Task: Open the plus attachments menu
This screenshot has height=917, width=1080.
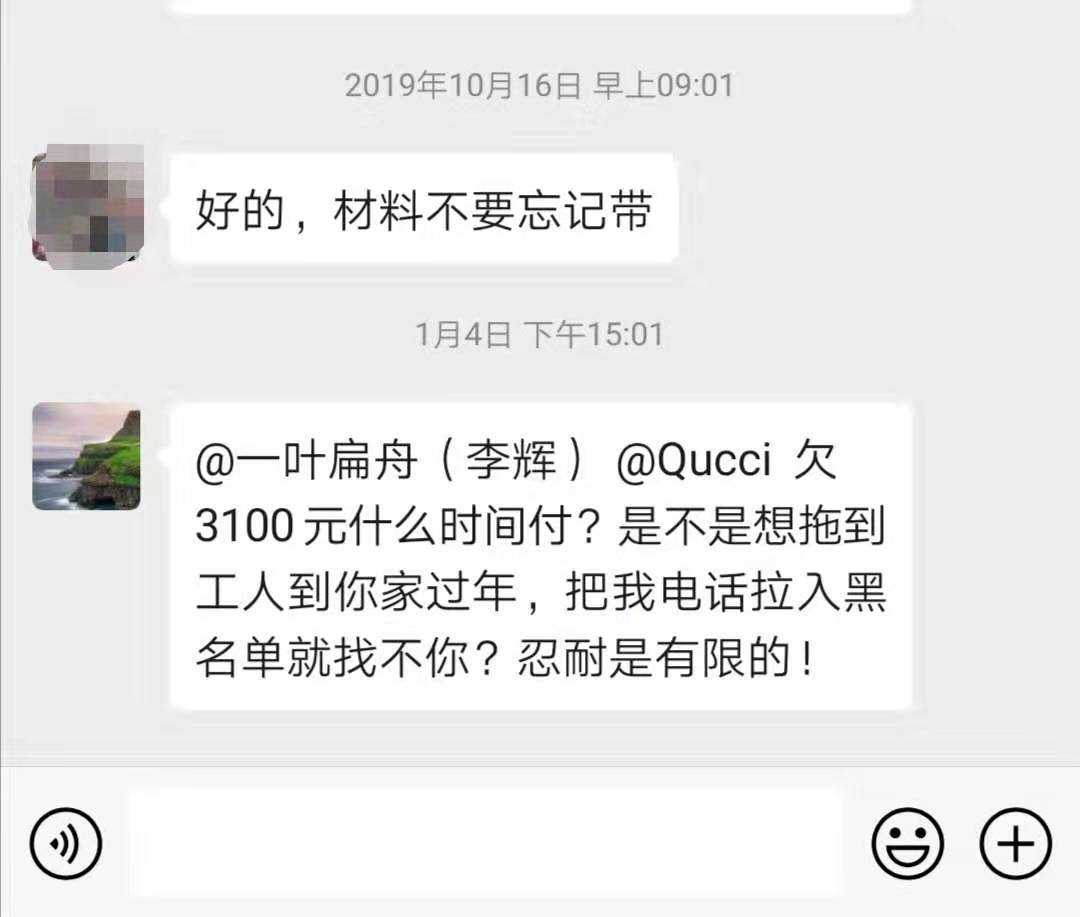Action: [1015, 843]
